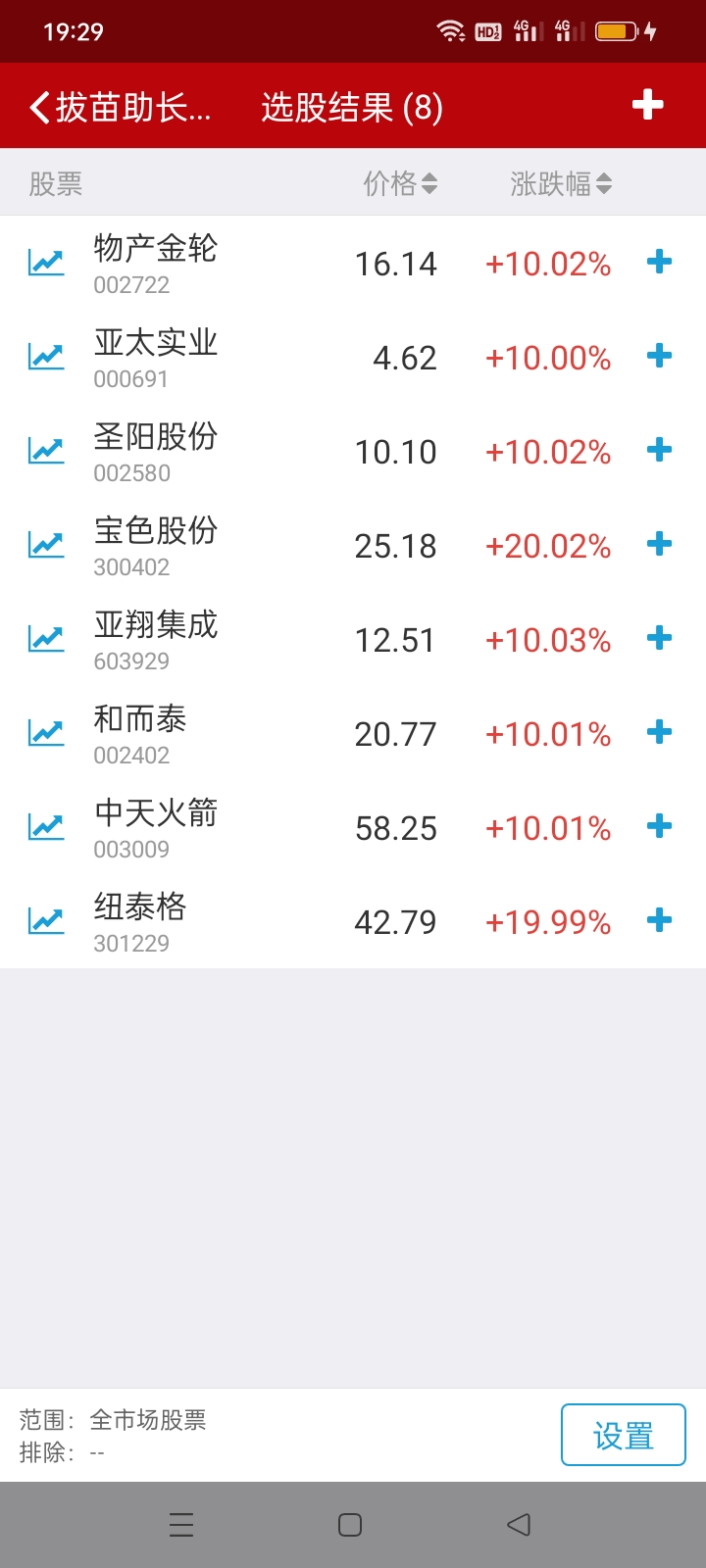Open stock 和而泰 002402
Viewport: 706px width, 1568px height.
(140, 733)
